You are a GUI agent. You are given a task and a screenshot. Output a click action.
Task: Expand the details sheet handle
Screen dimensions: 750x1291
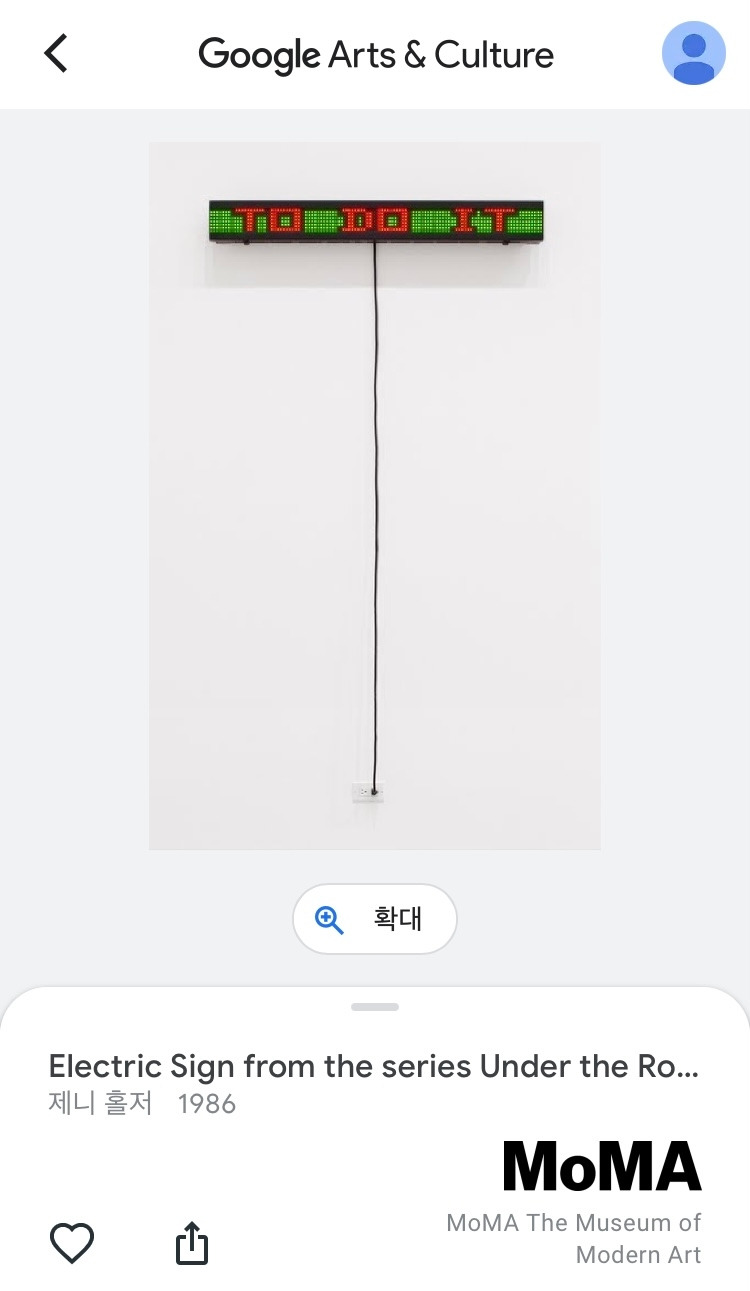[x=375, y=1007]
